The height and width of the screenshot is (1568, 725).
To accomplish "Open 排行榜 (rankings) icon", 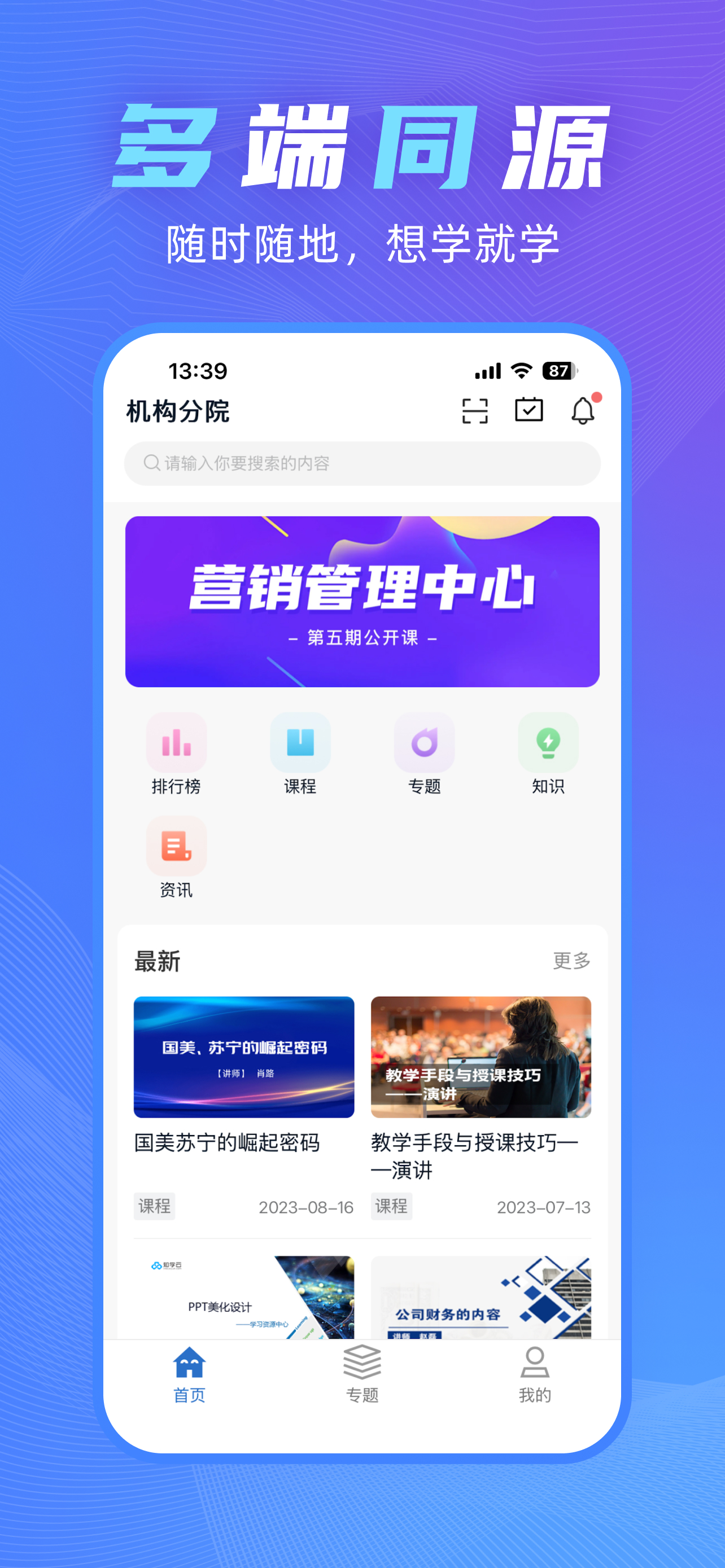I will click(175, 744).
